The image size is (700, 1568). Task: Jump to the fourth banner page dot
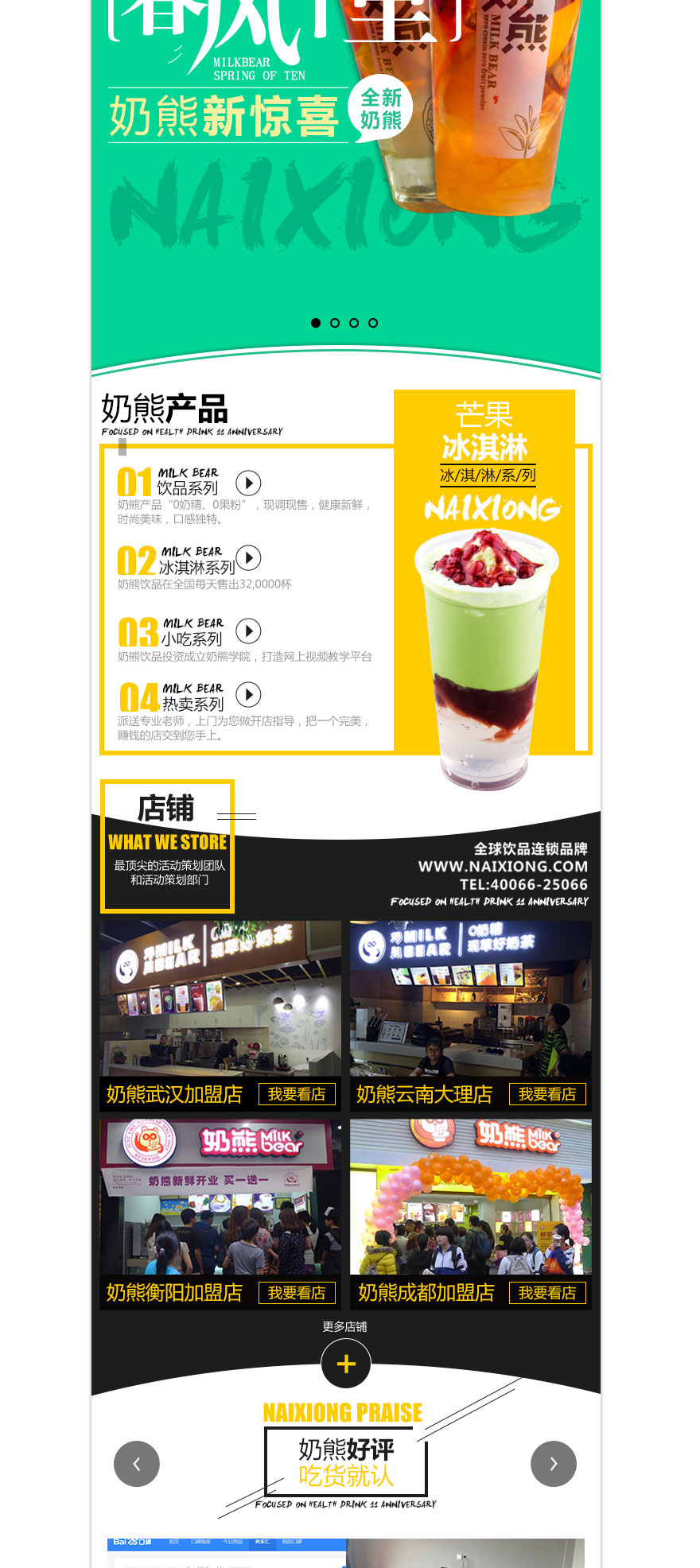pos(373,323)
